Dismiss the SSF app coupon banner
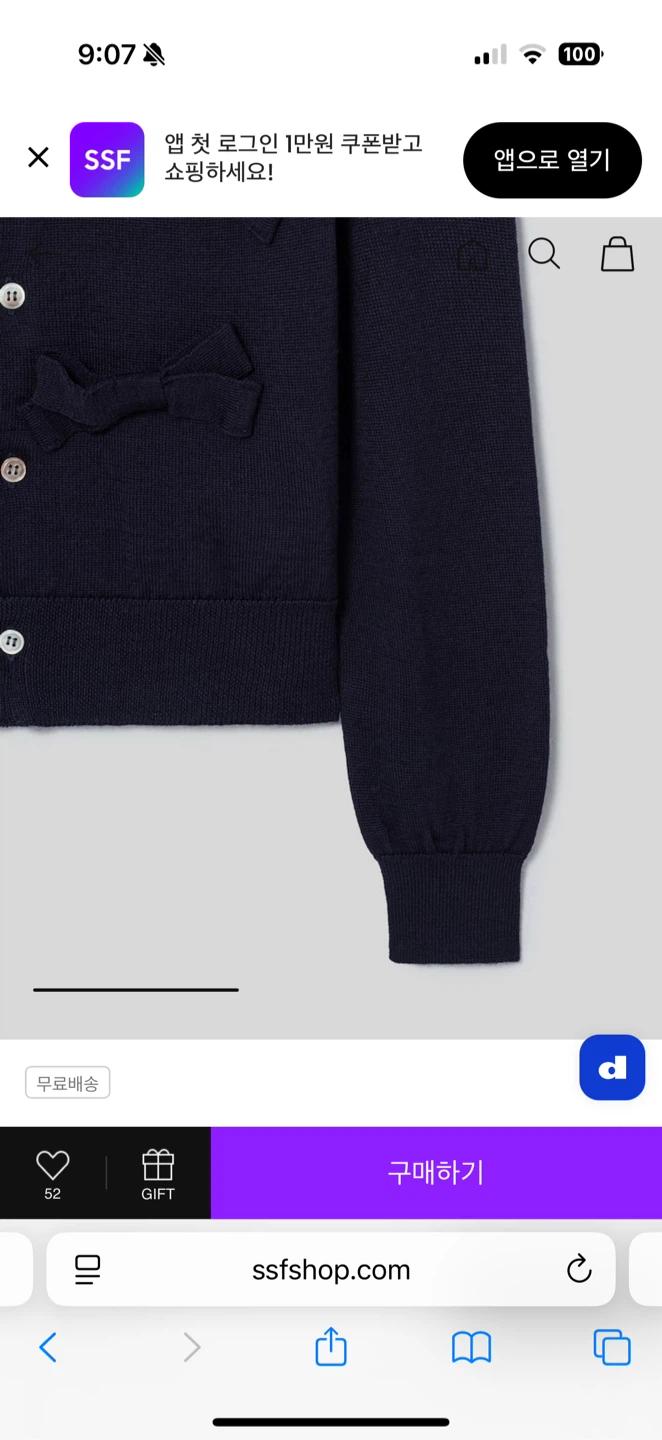This screenshot has height=1440, width=662. (x=38, y=158)
